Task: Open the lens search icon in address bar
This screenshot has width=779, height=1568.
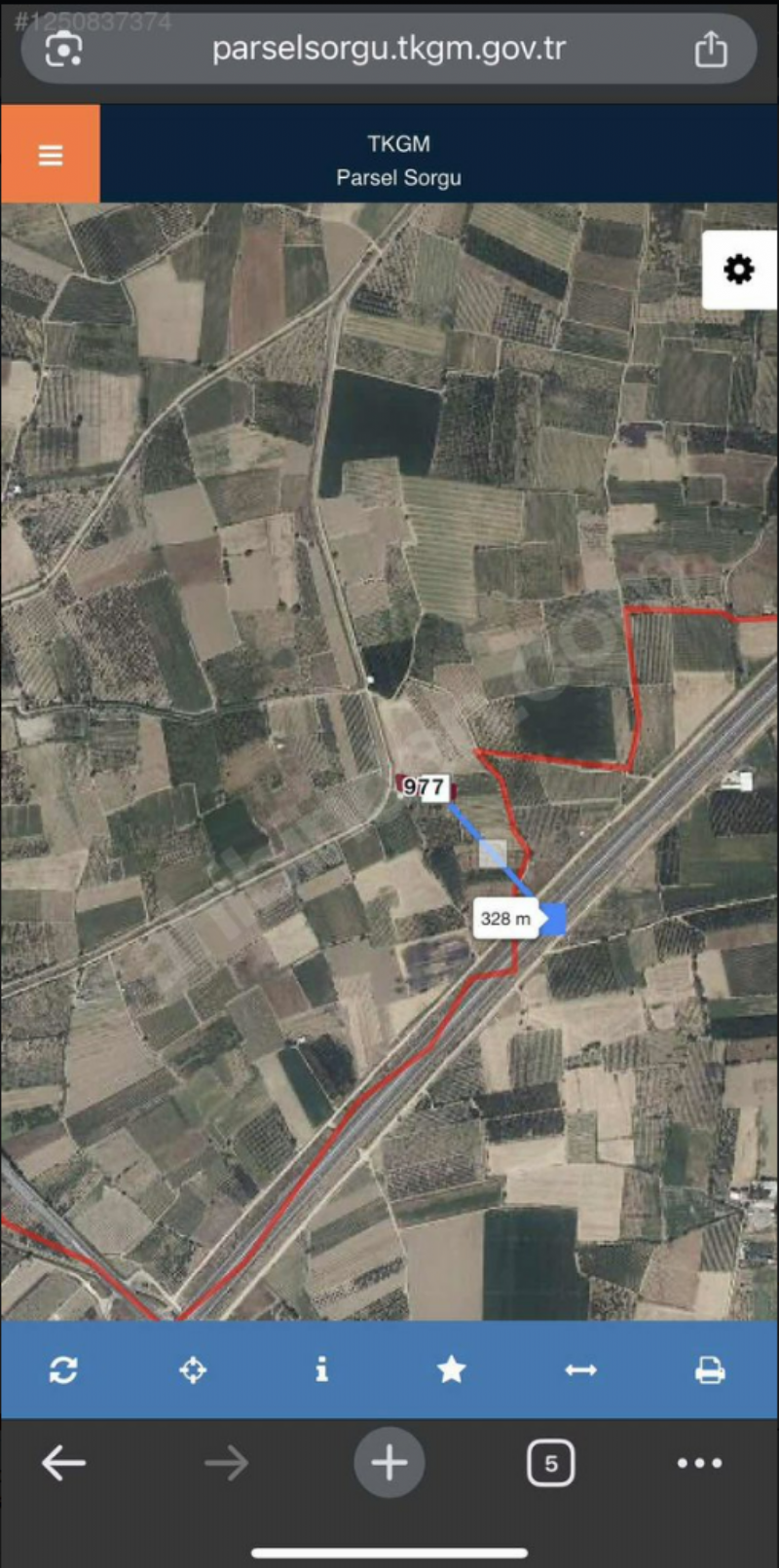Action: 64,49
